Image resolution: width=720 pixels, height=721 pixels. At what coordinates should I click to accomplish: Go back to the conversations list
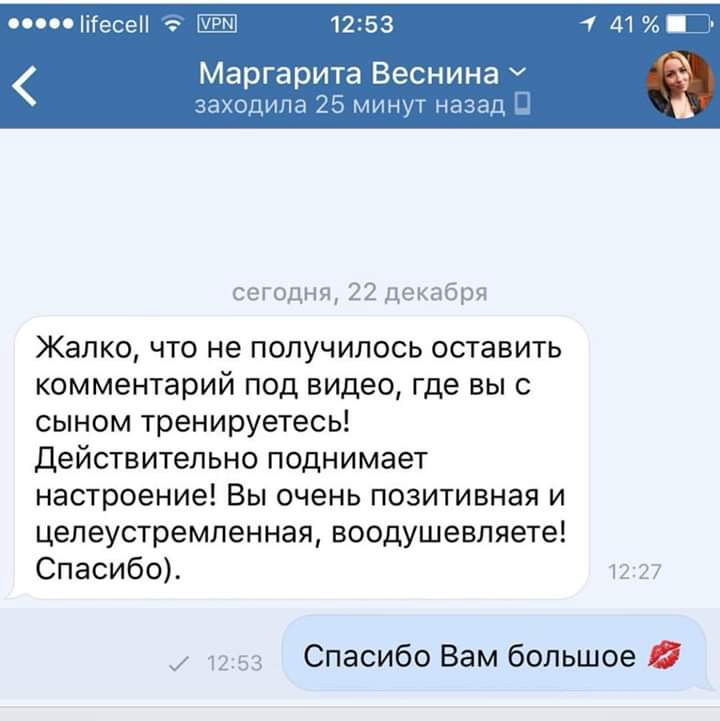[27, 85]
